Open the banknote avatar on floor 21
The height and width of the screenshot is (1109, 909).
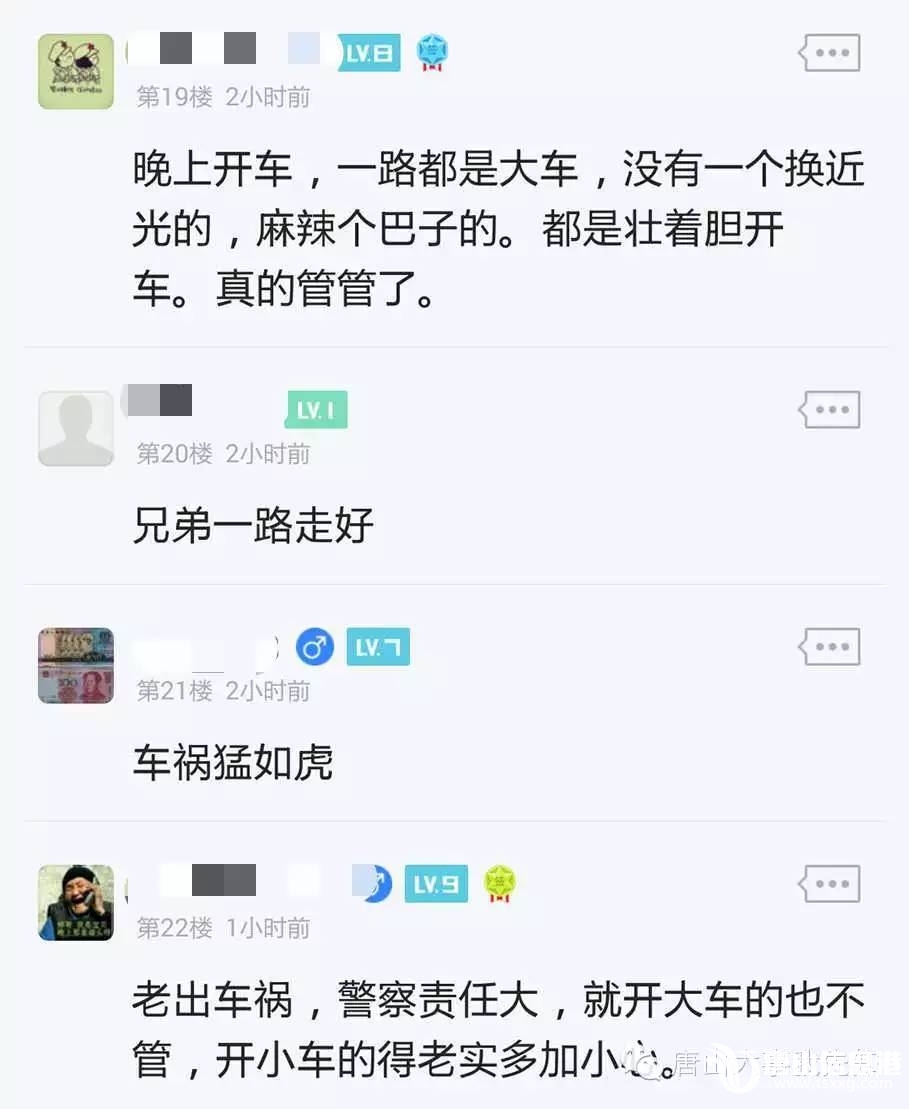(x=76, y=665)
